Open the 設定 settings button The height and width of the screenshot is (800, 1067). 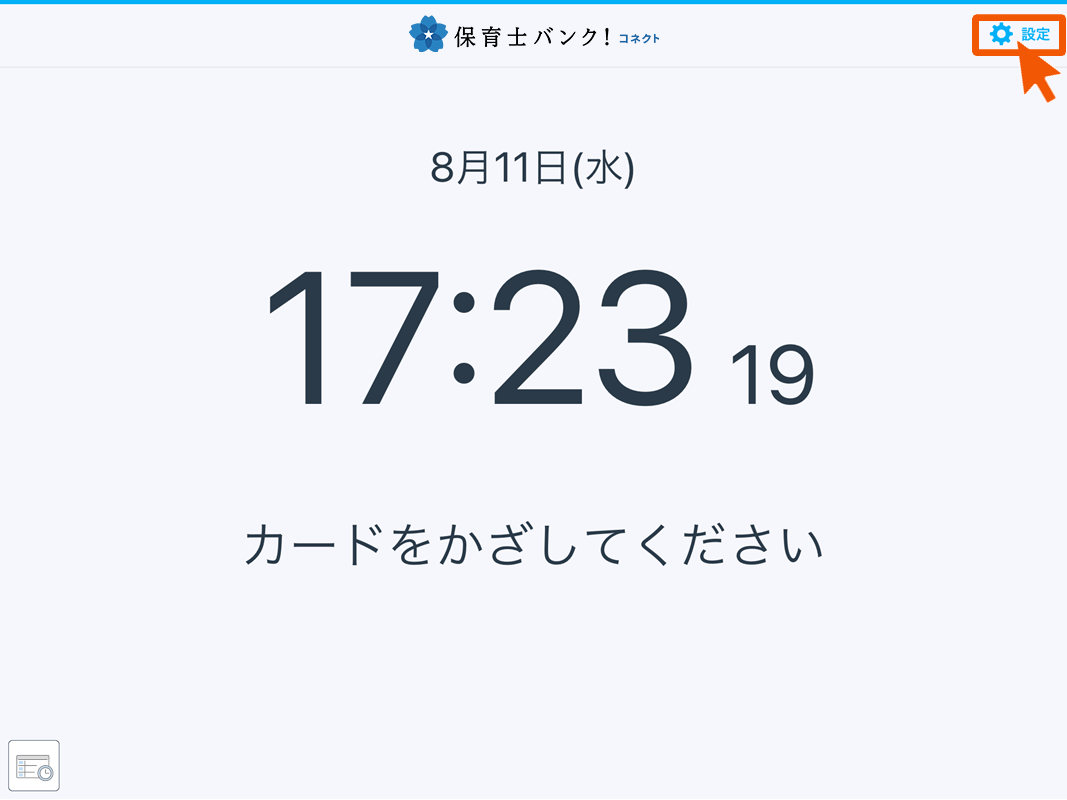[1018, 35]
